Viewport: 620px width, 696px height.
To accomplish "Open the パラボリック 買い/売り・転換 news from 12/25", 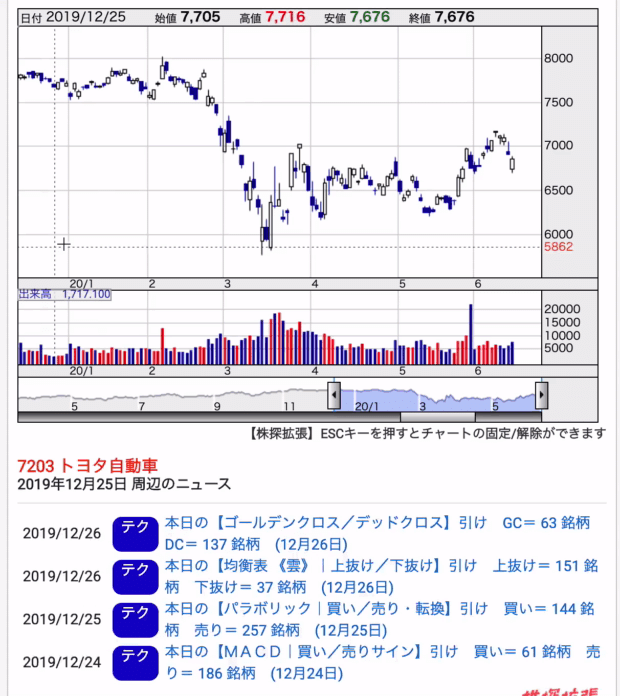I will 380,618.
